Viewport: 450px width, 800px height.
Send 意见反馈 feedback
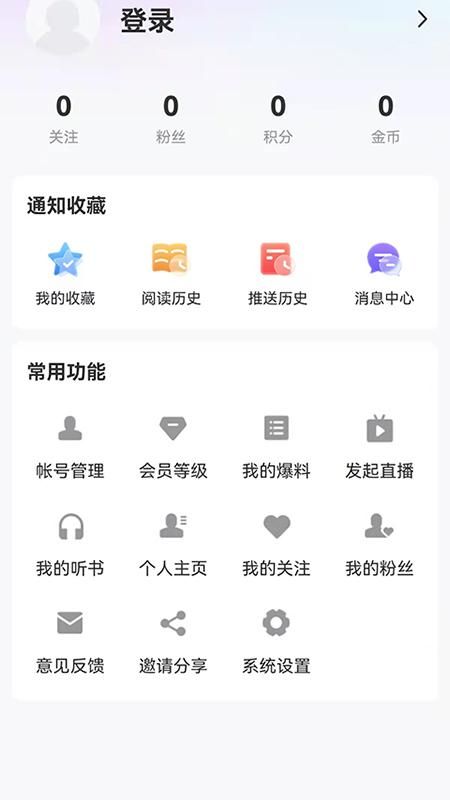click(70, 642)
